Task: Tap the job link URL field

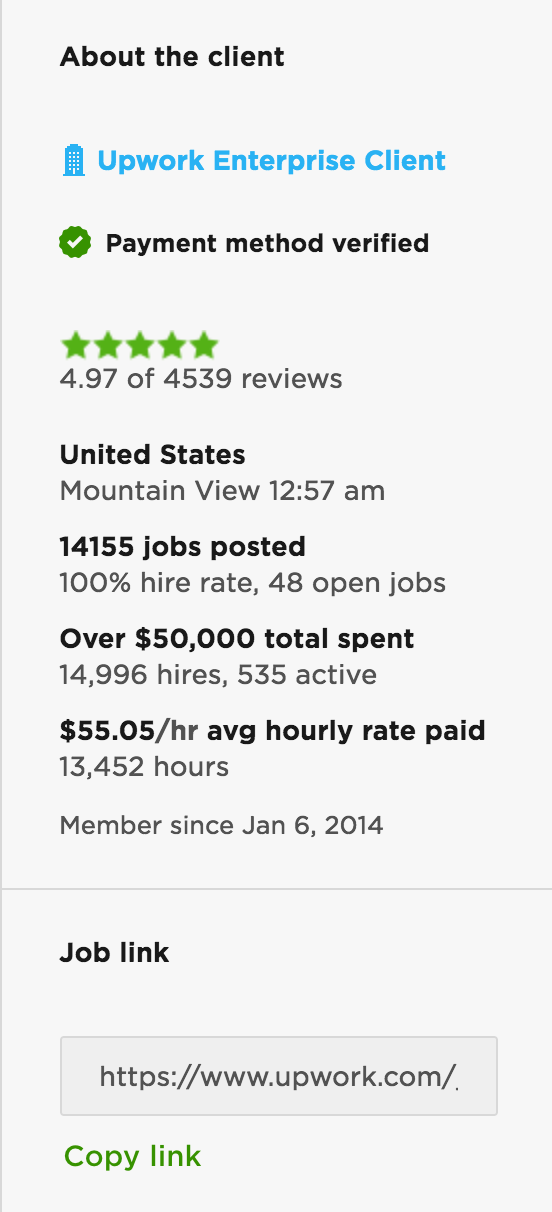Action: coord(279,1076)
